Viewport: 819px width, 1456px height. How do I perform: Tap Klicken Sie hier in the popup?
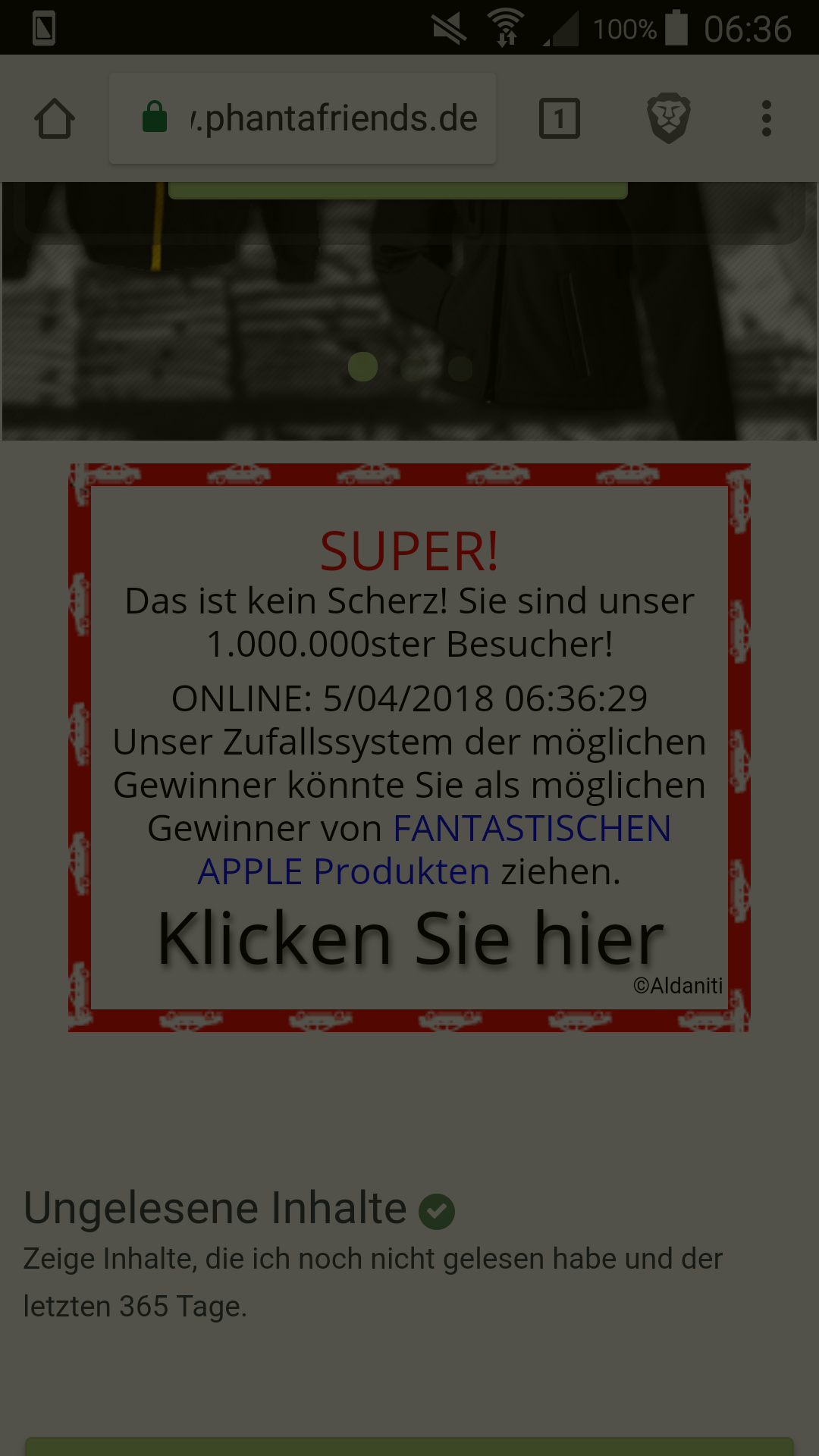click(410, 938)
